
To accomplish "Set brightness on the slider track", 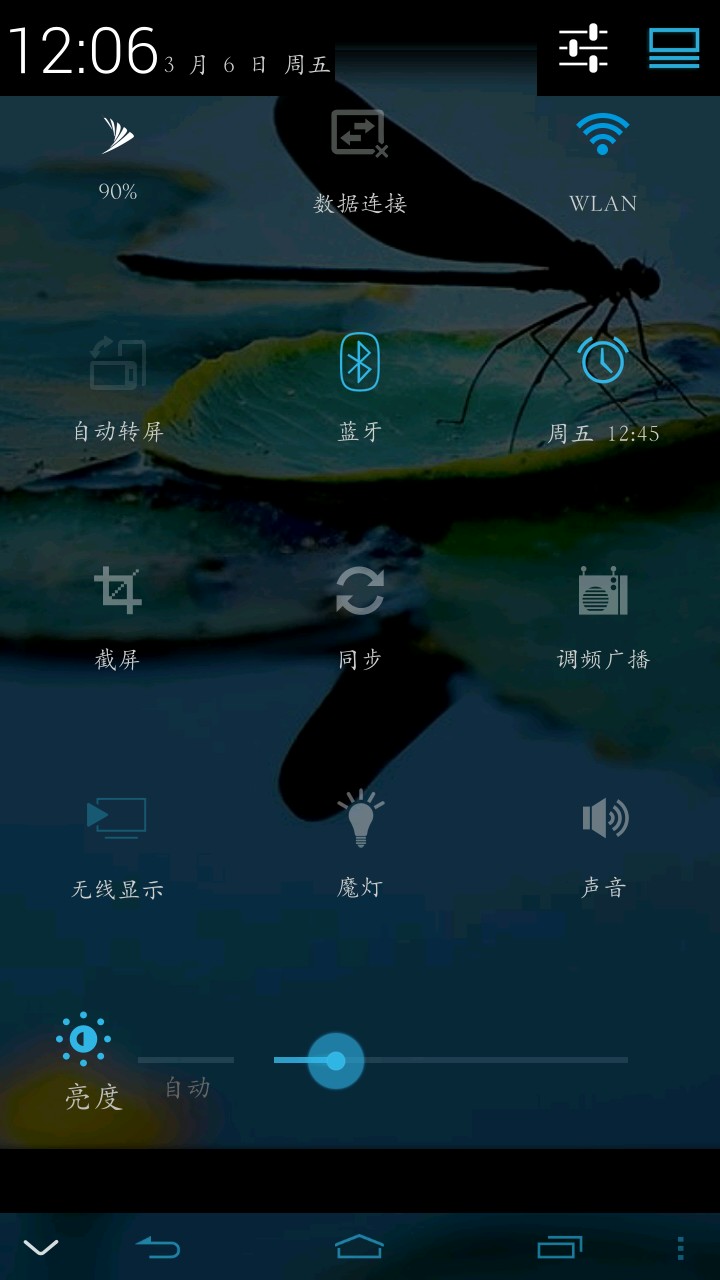I will 480,1060.
